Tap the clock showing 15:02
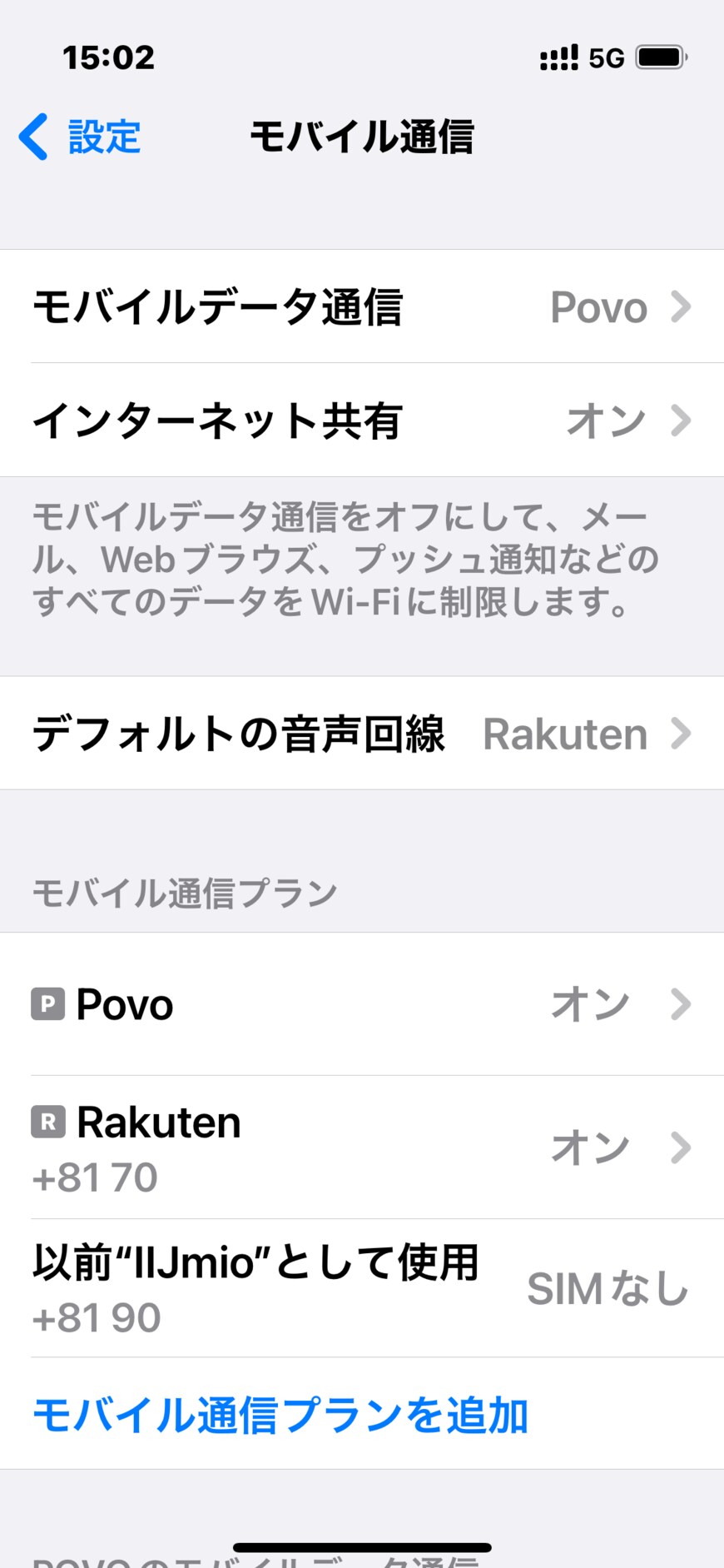 [108, 57]
